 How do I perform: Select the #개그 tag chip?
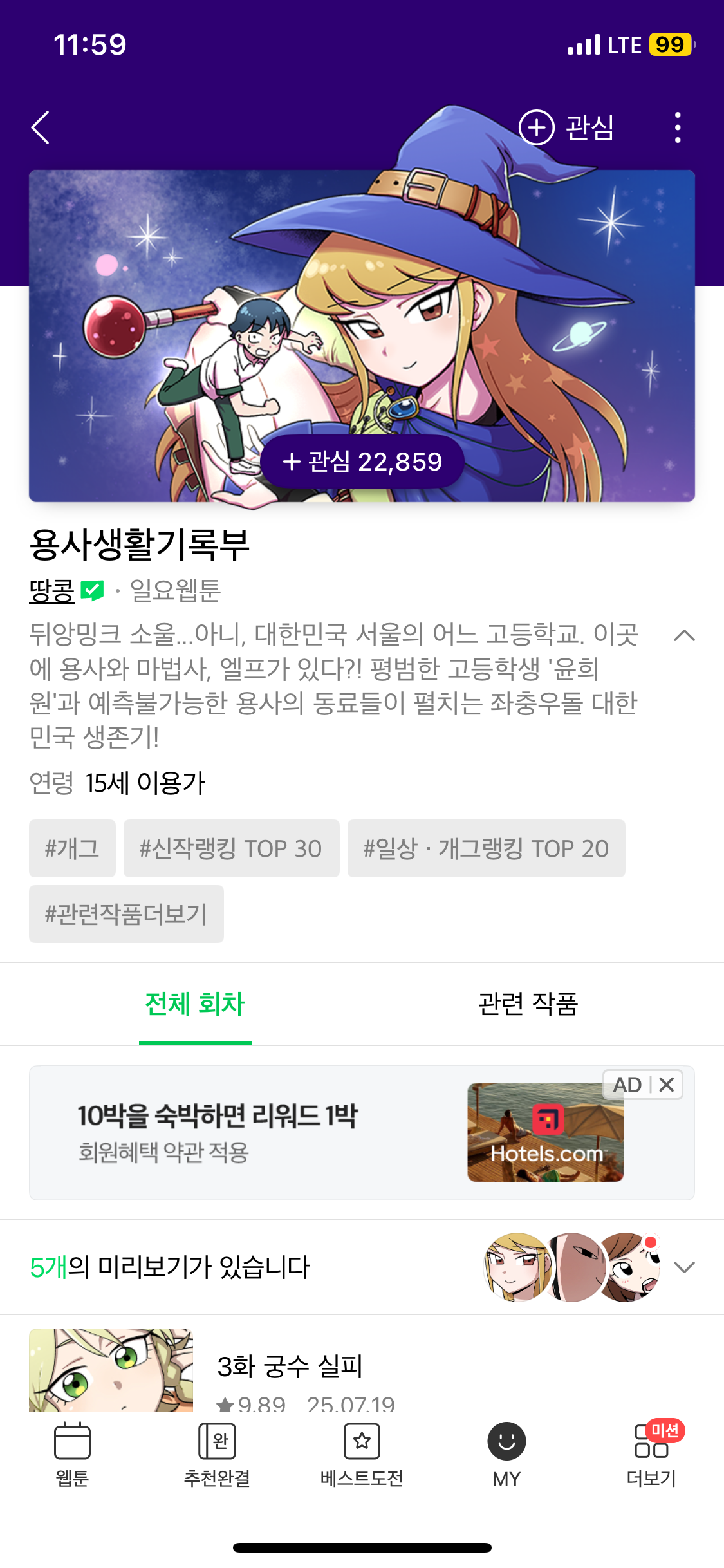[72, 848]
